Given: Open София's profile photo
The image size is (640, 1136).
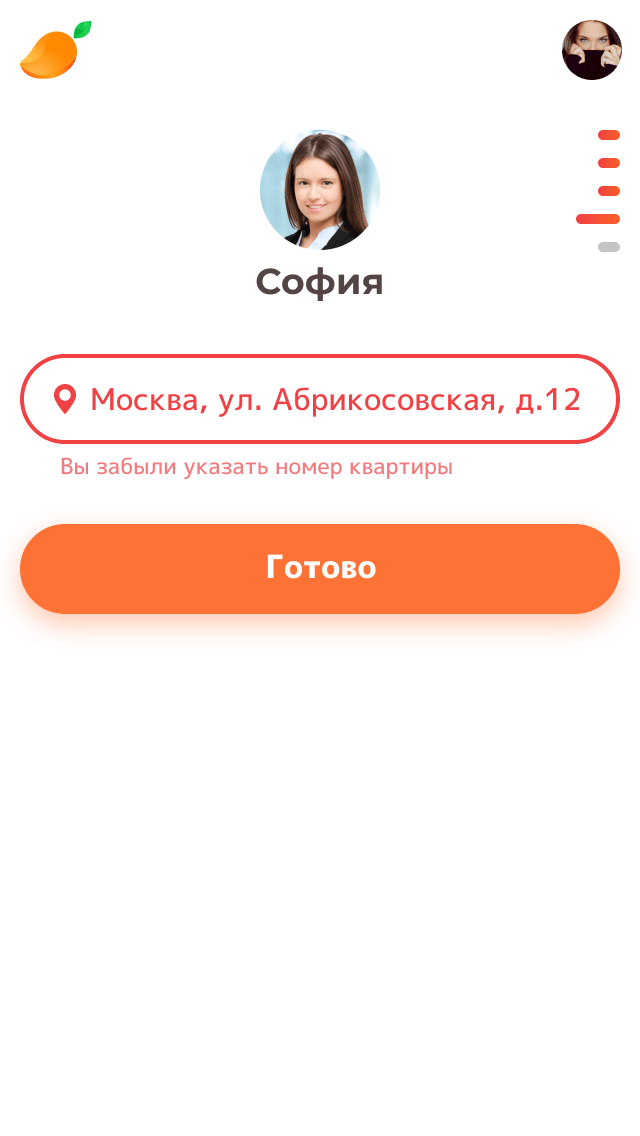Looking at the screenshot, I should 320,189.
